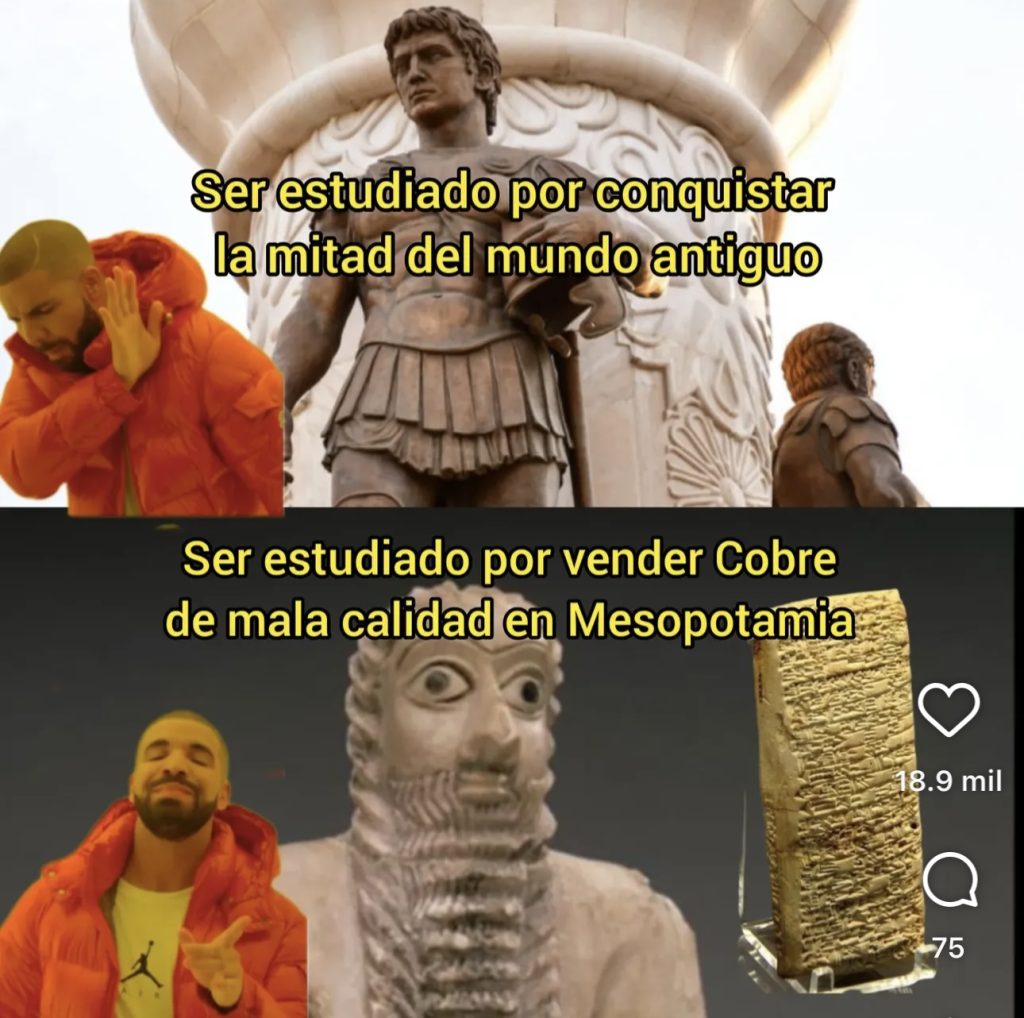Open the comments on this post
Screen dimensions: 1024x1018
[948, 883]
